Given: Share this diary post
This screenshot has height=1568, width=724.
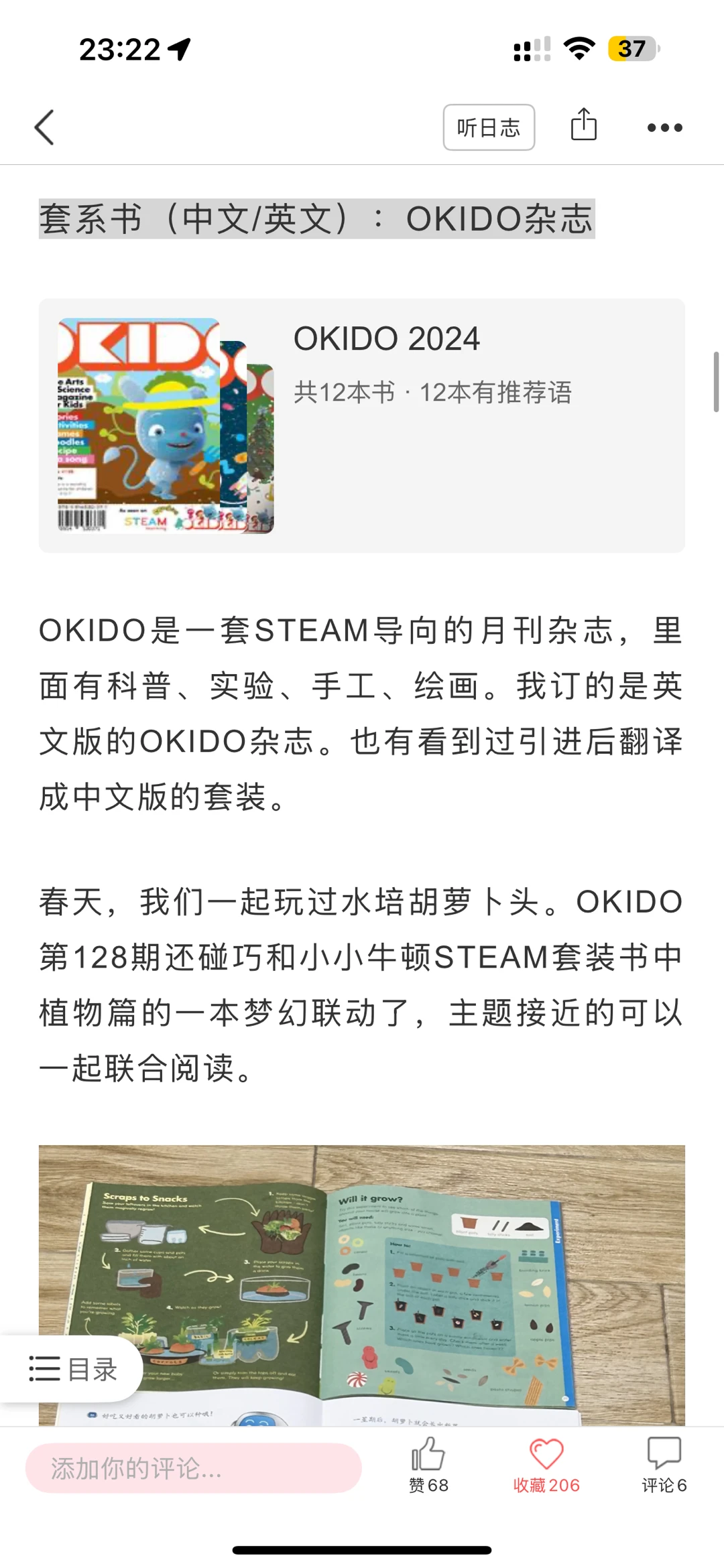Looking at the screenshot, I should pos(583,125).
